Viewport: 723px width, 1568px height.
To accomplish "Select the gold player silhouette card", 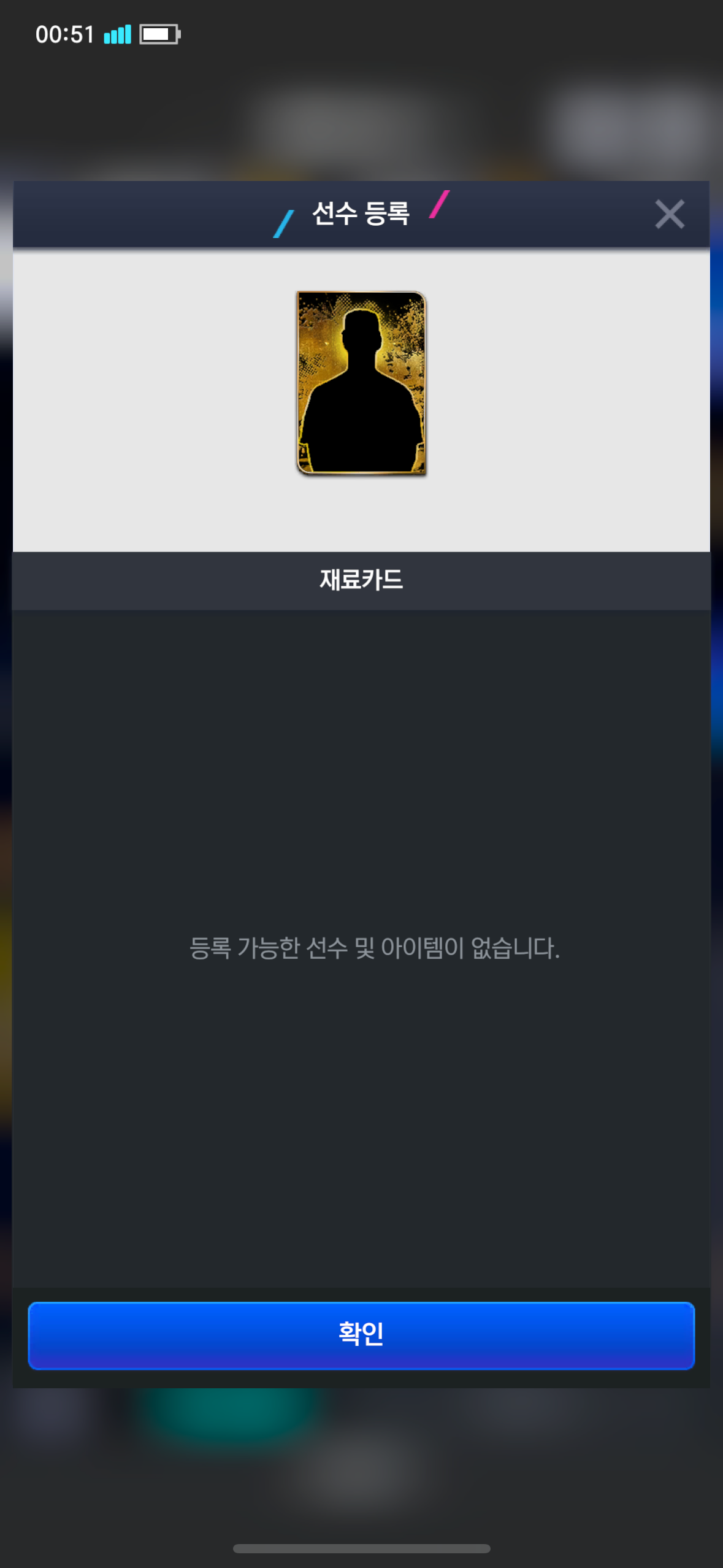I will [x=361, y=383].
